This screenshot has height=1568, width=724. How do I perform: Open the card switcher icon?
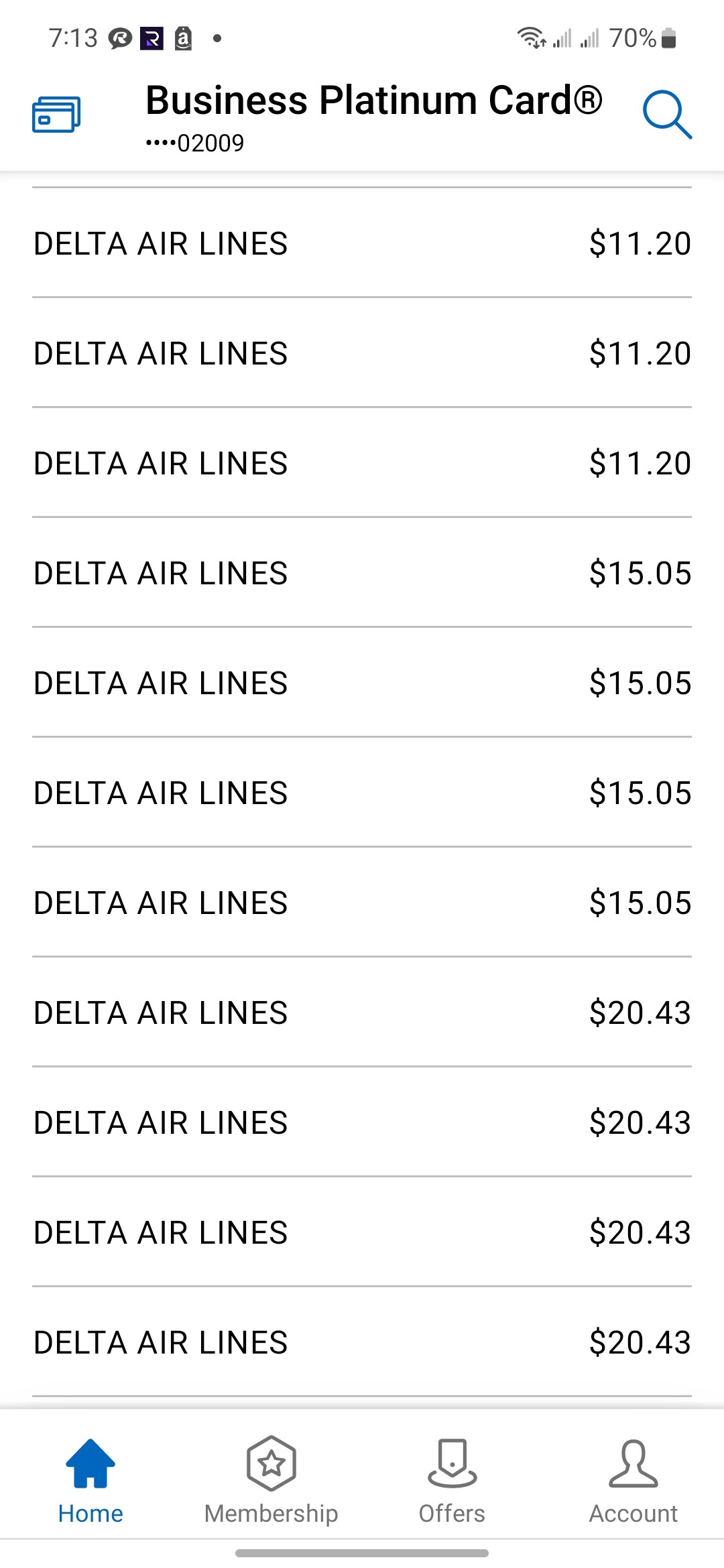click(56, 115)
